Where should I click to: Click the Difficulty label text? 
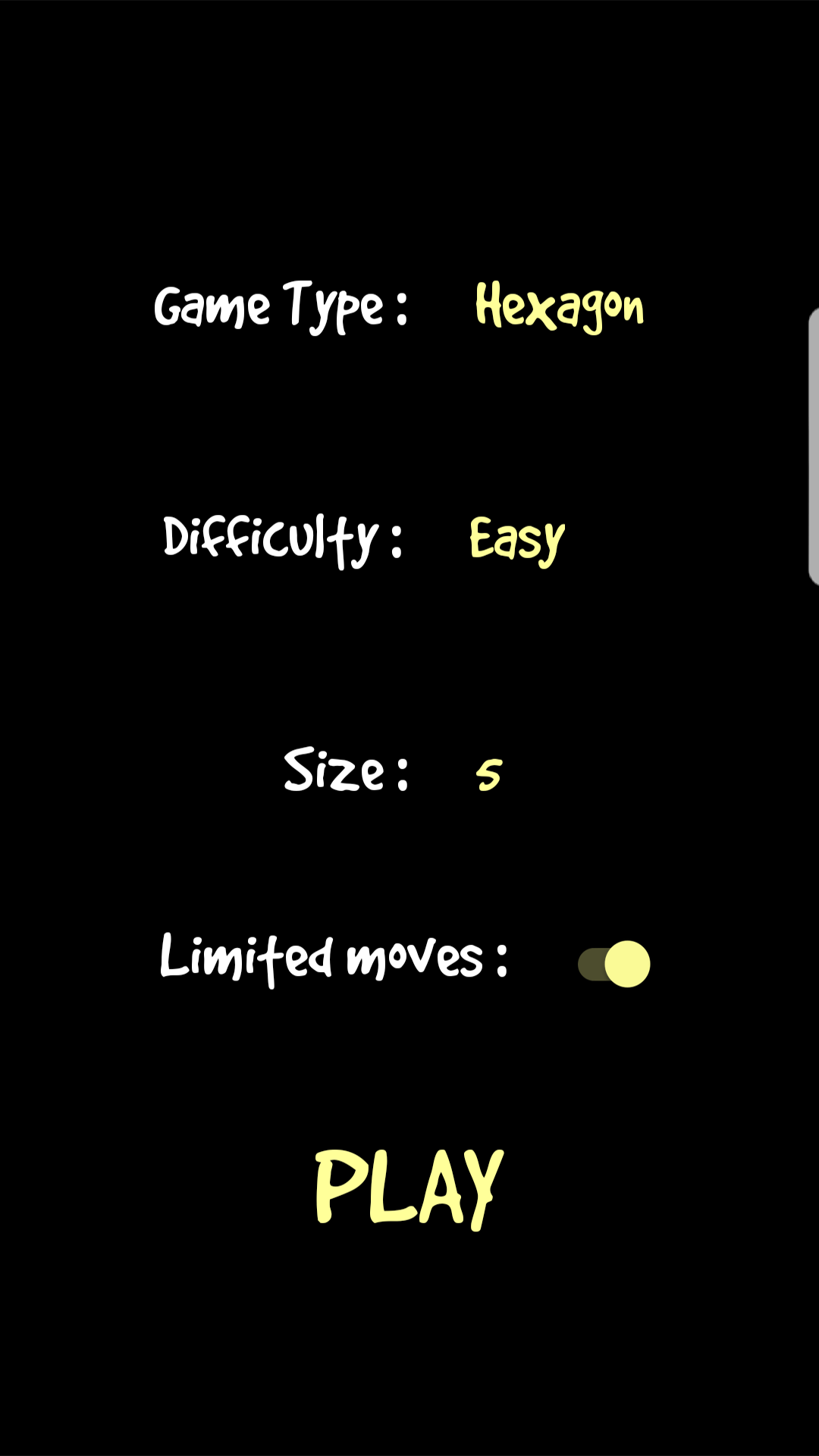(x=283, y=540)
